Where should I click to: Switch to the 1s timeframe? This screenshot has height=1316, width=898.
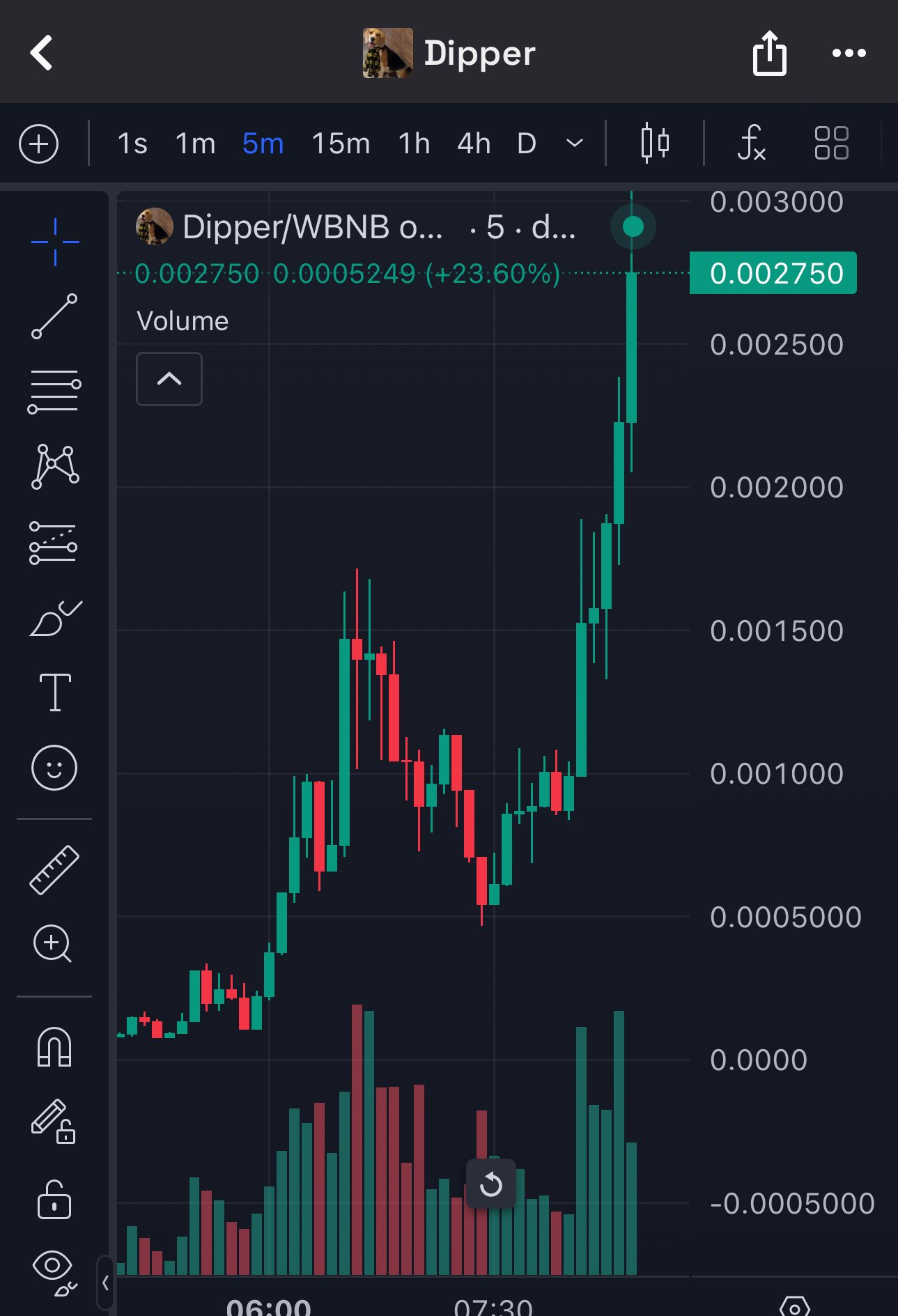(x=132, y=144)
